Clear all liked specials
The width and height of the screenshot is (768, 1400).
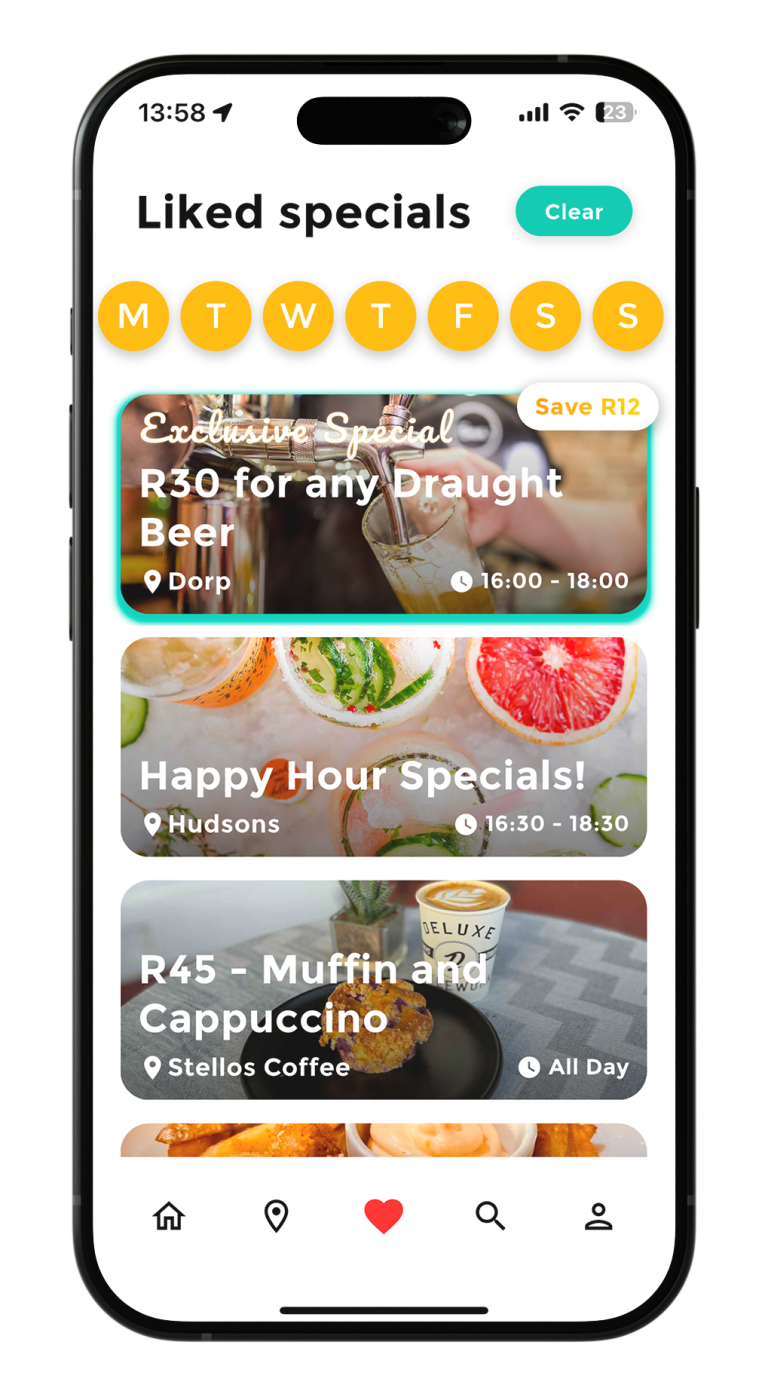(x=574, y=212)
